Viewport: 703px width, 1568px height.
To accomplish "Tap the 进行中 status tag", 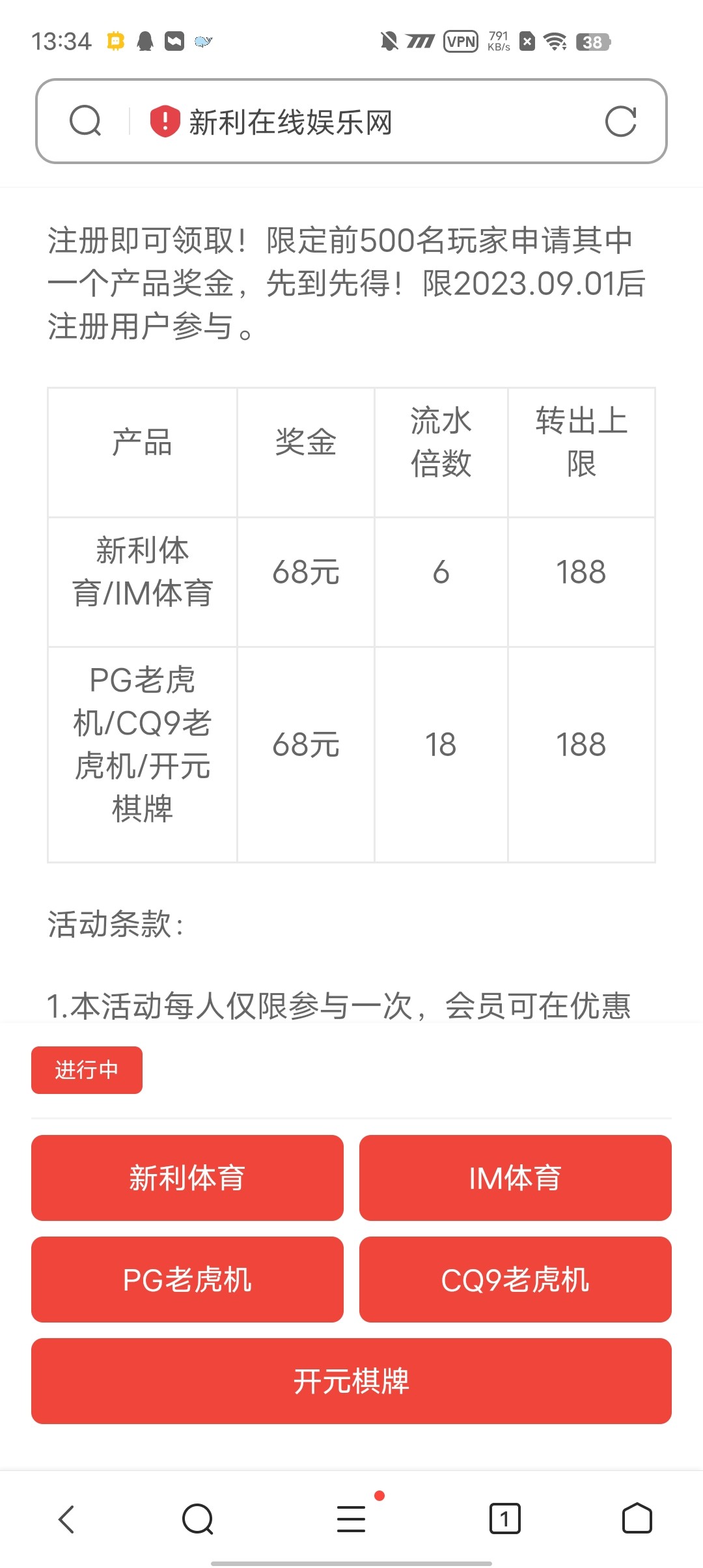I will tap(87, 1070).
